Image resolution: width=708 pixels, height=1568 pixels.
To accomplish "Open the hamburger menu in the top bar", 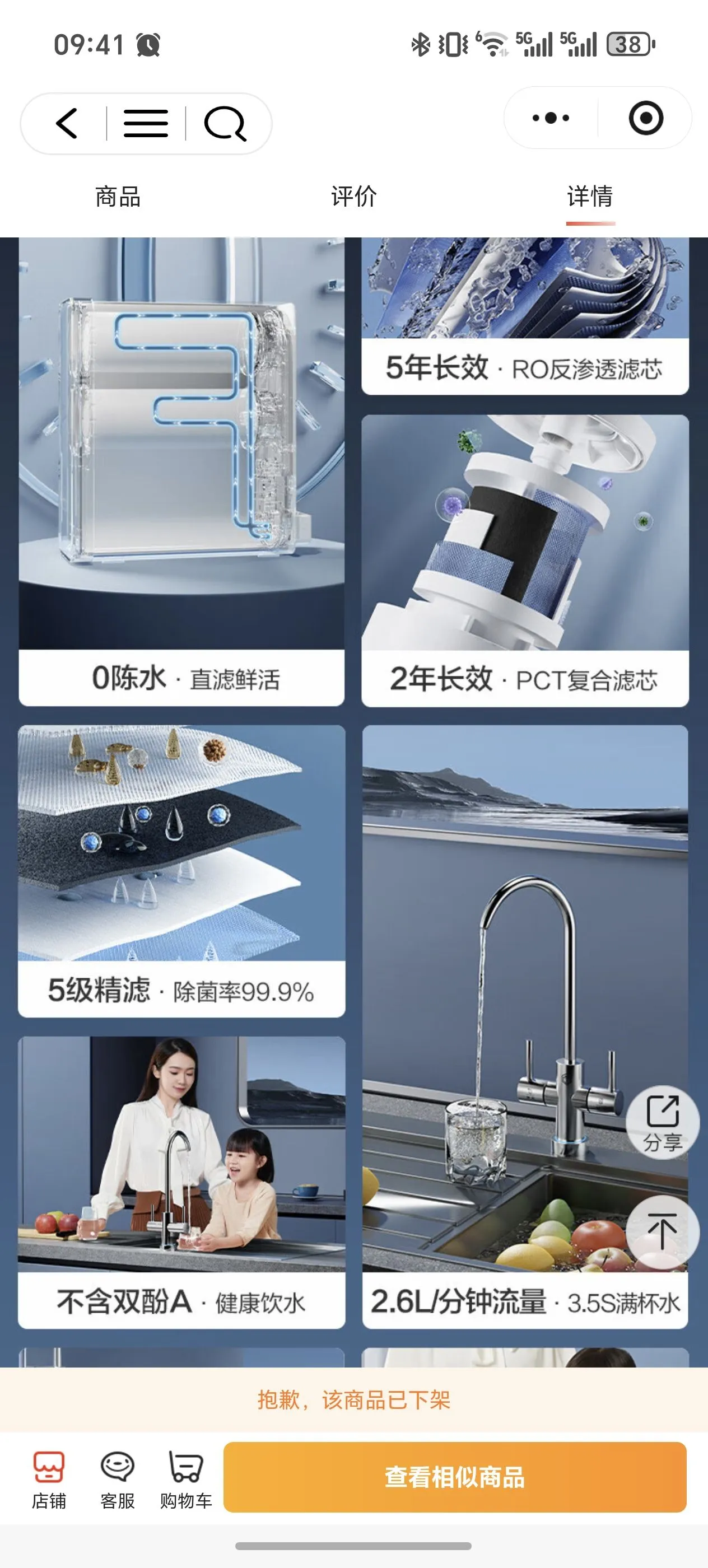I will pos(146,124).
